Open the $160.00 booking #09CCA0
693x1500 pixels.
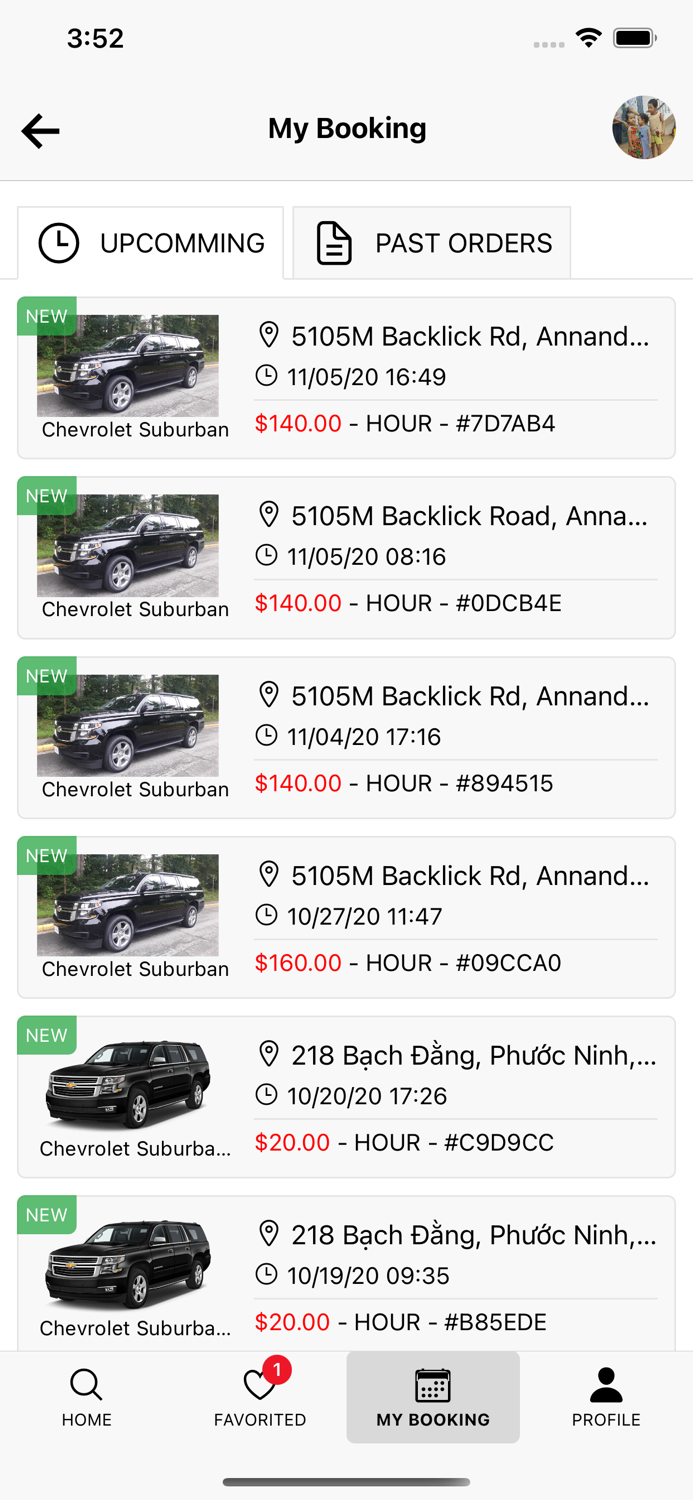[346, 918]
